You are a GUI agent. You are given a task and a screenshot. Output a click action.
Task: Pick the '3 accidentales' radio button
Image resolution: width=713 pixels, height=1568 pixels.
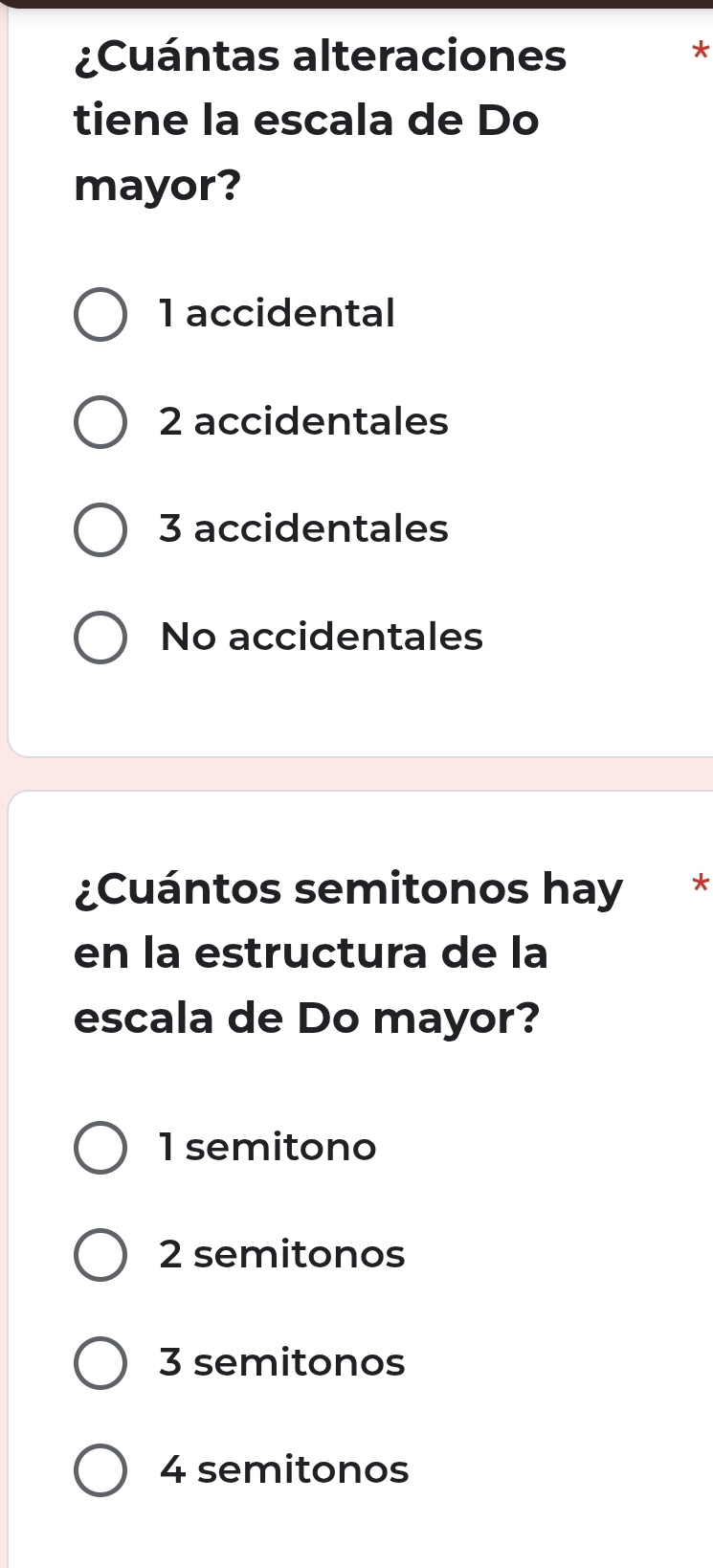[100, 529]
